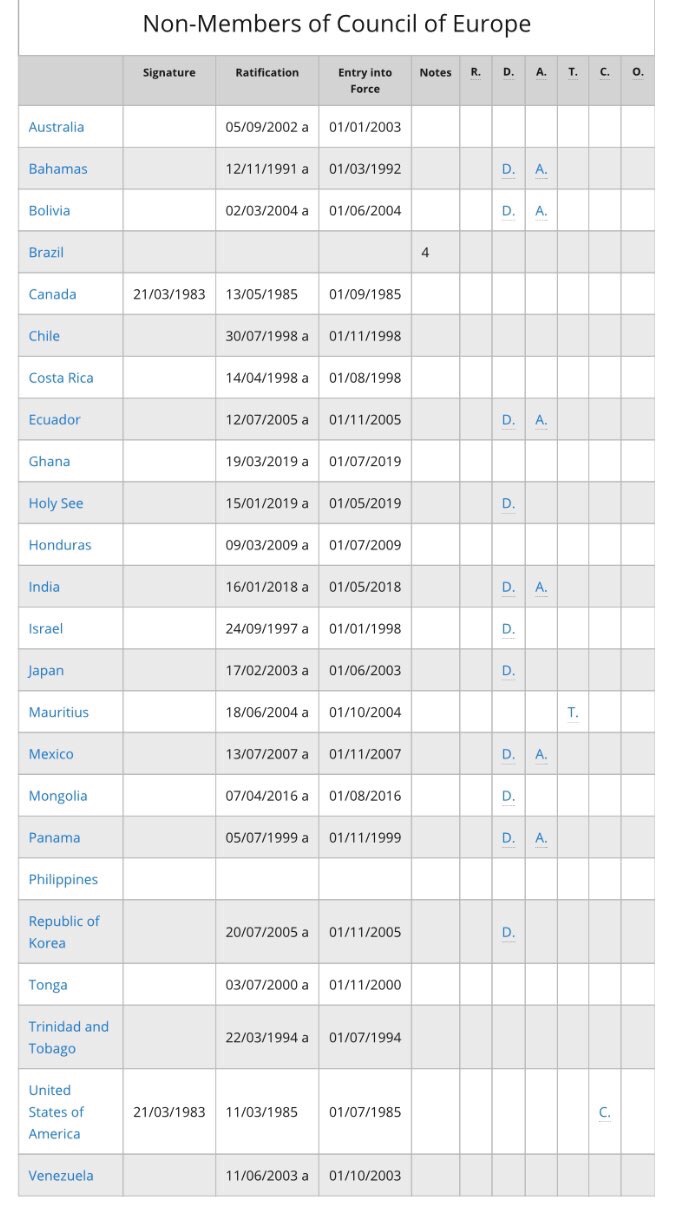
Task: Open the T. link for Mauritius
Action: tap(573, 713)
